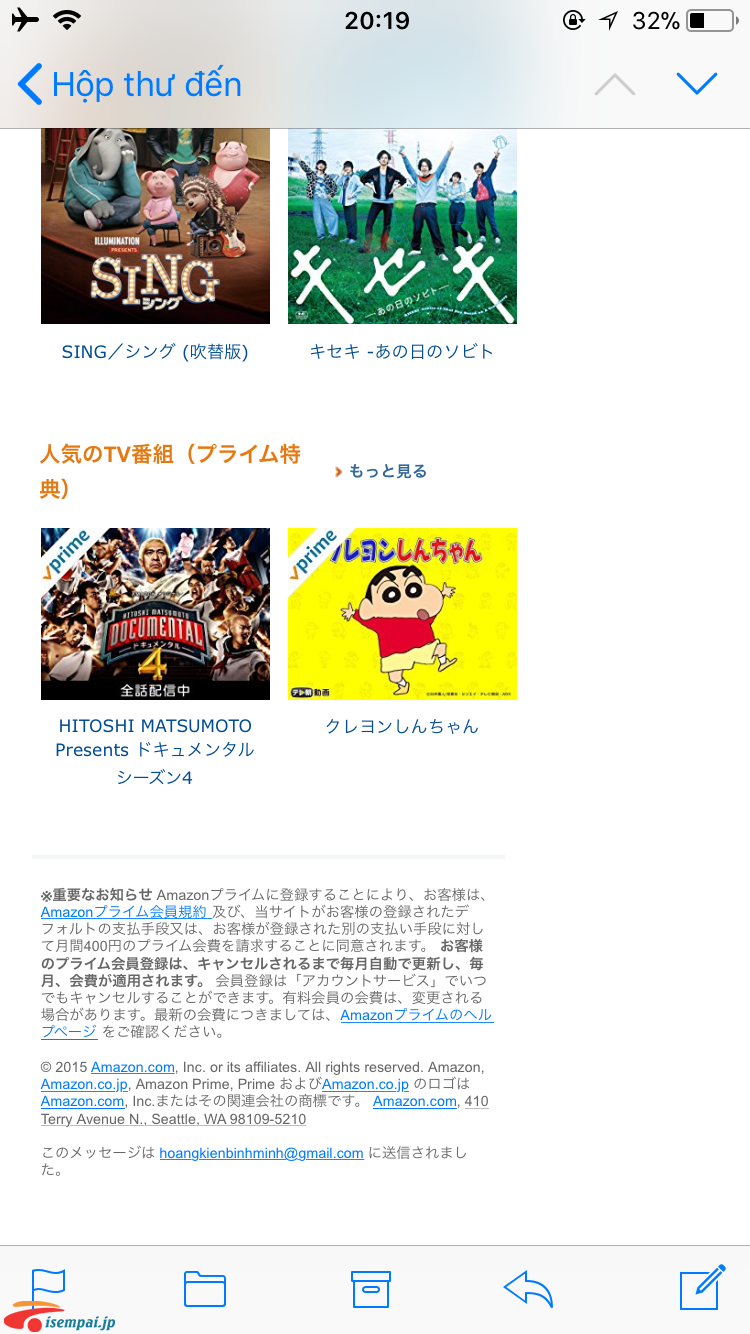The image size is (750, 1334).
Task: Open the Documental season 4 thumbnail
Action: pyautogui.click(x=155, y=614)
